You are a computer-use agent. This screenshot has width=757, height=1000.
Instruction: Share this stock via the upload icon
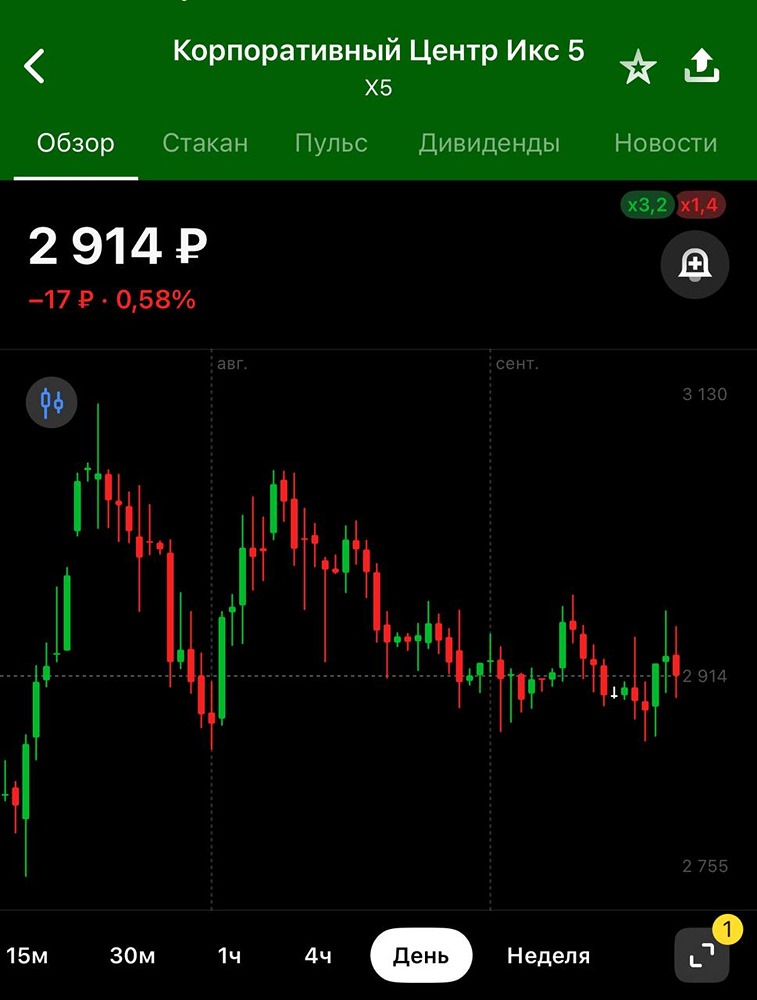pos(702,67)
